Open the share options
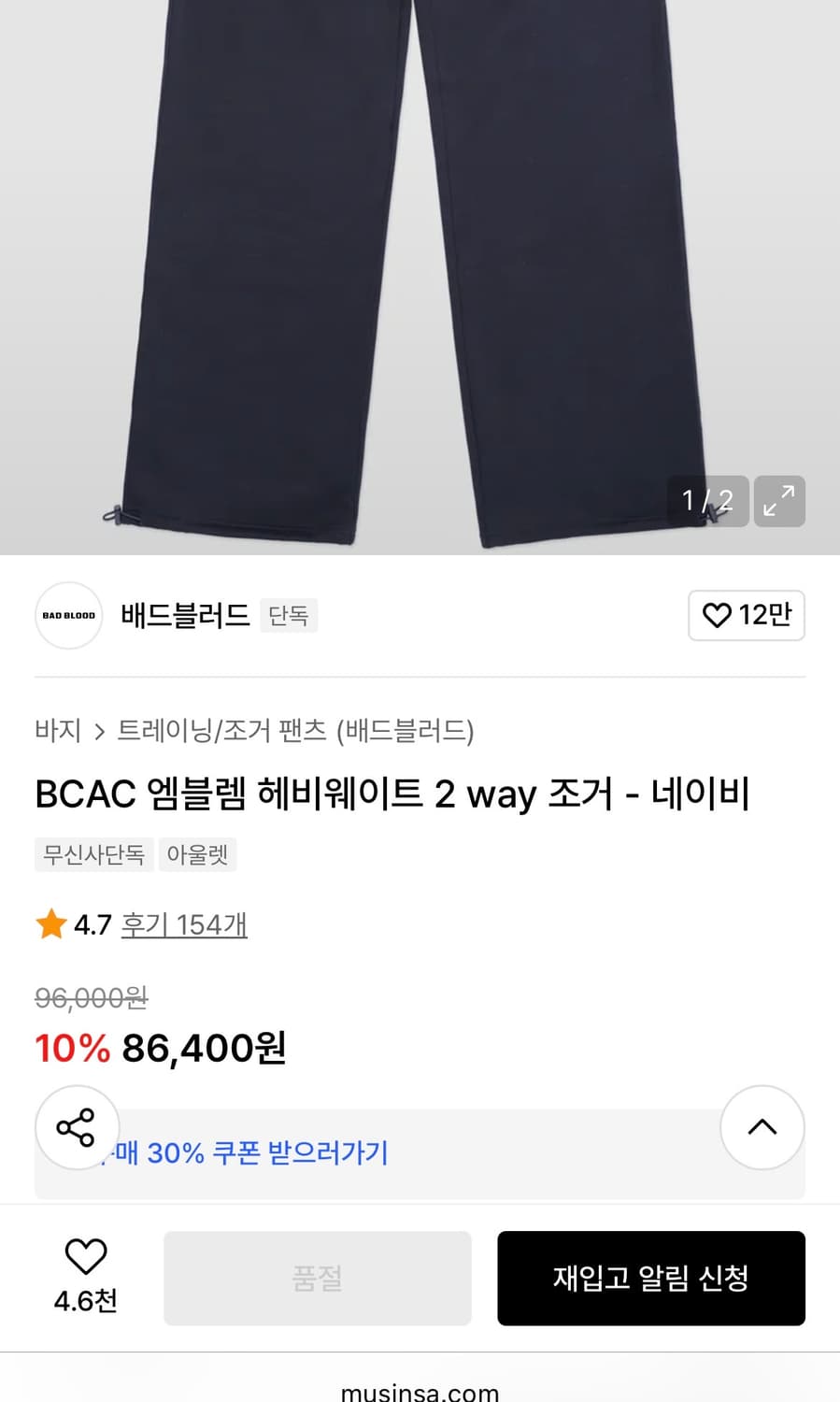840x1402 pixels. (x=78, y=1127)
